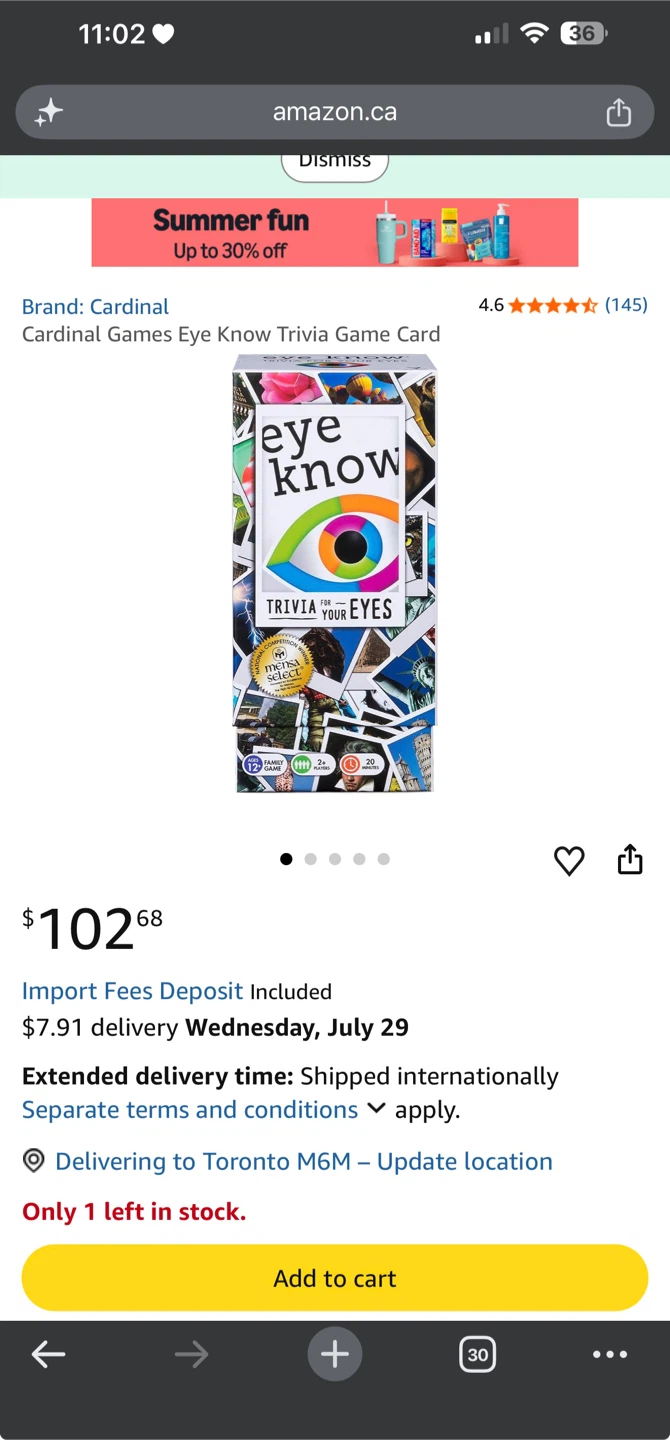Open a new browser tab
This screenshot has height=1440, width=670.
(x=335, y=1355)
